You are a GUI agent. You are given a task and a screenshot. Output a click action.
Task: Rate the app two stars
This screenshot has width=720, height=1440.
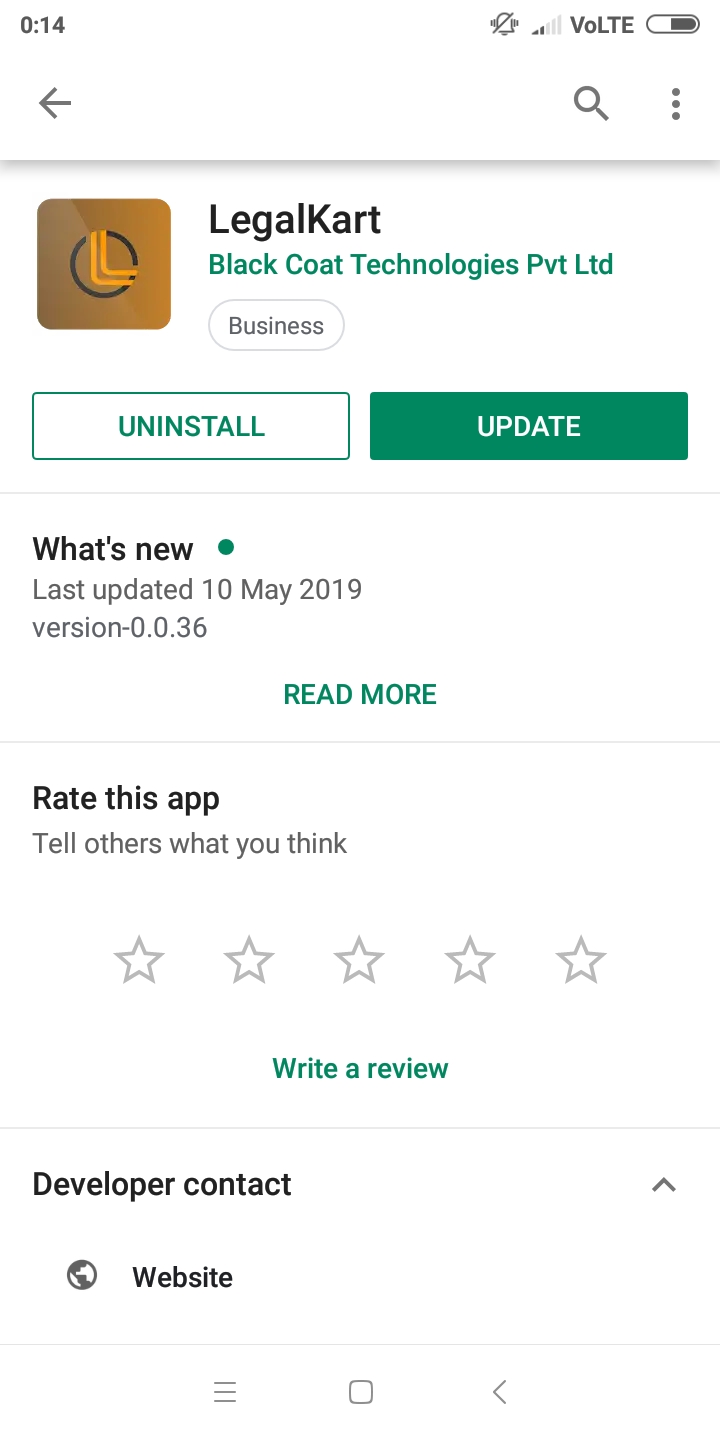249,961
